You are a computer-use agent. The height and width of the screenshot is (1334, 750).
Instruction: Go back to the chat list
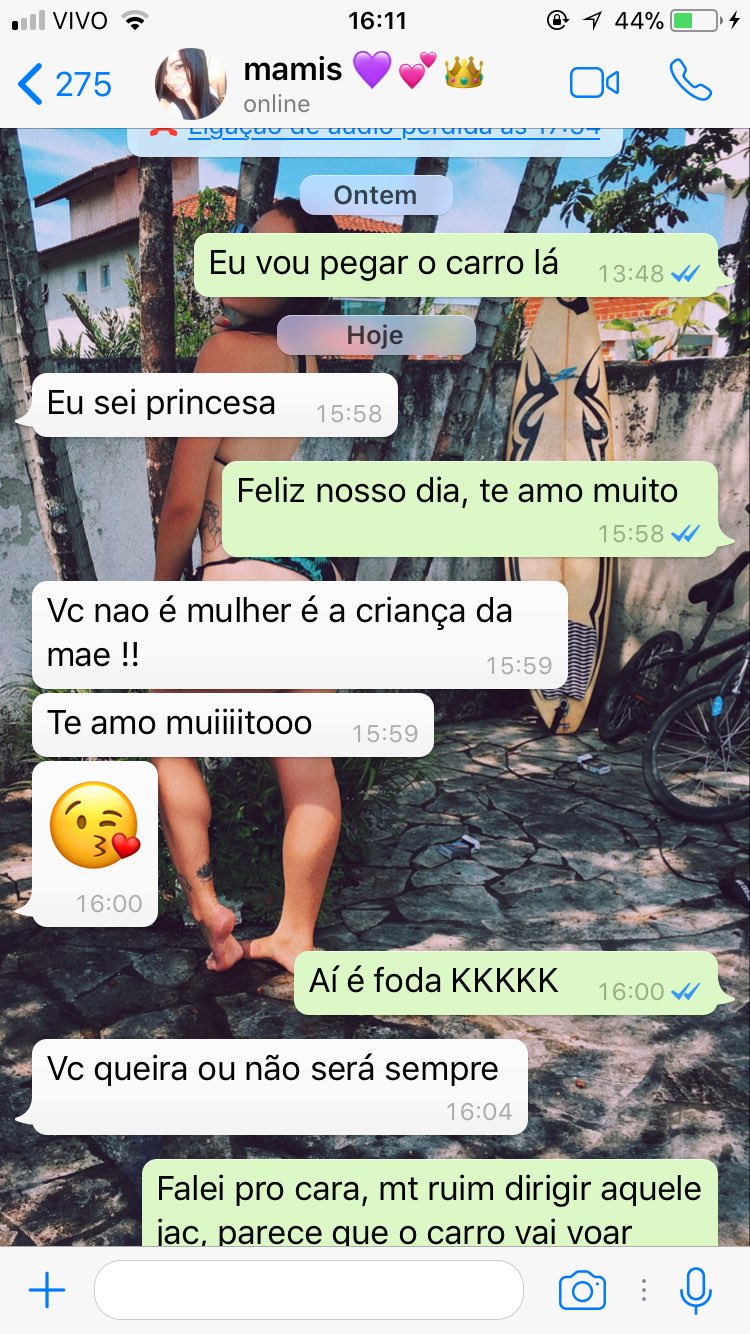pos(65,84)
